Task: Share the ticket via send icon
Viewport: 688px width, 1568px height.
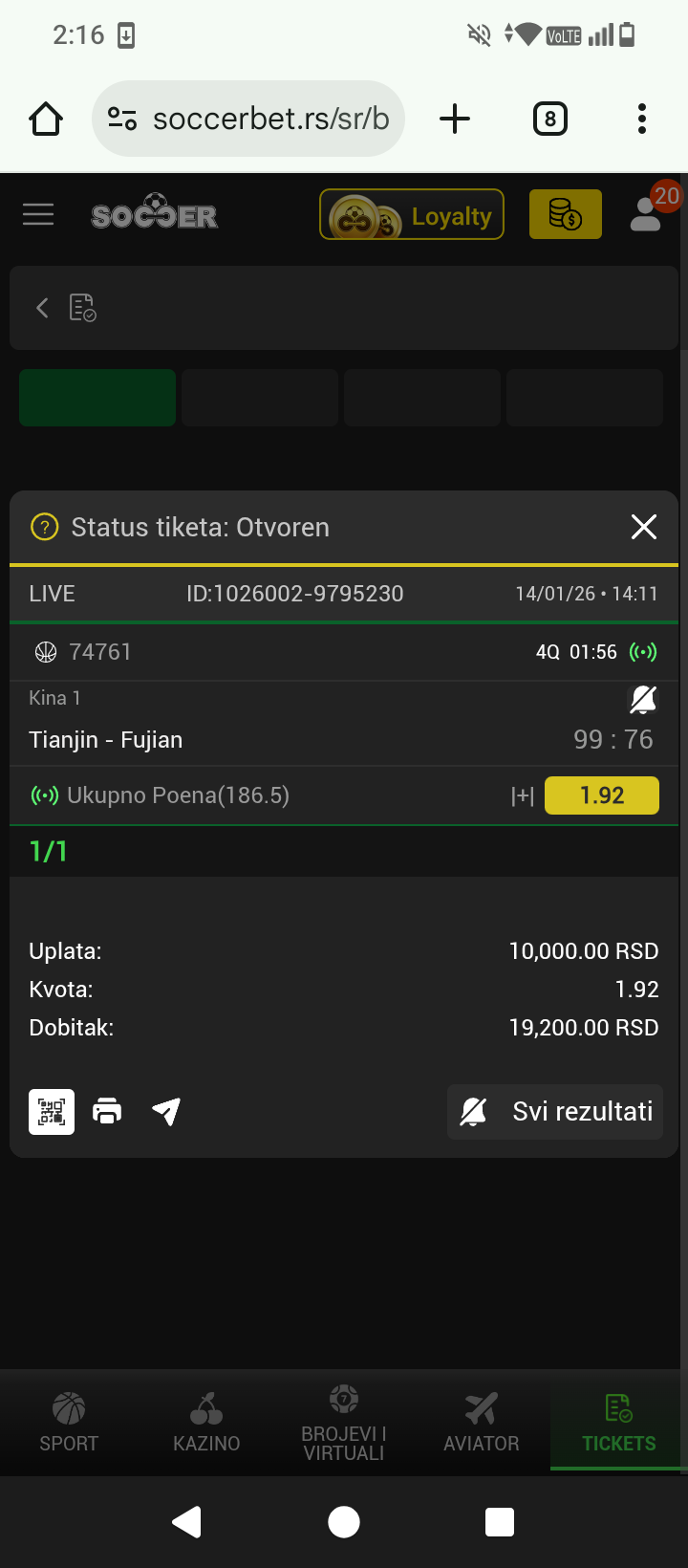Action: click(166, 1112)
